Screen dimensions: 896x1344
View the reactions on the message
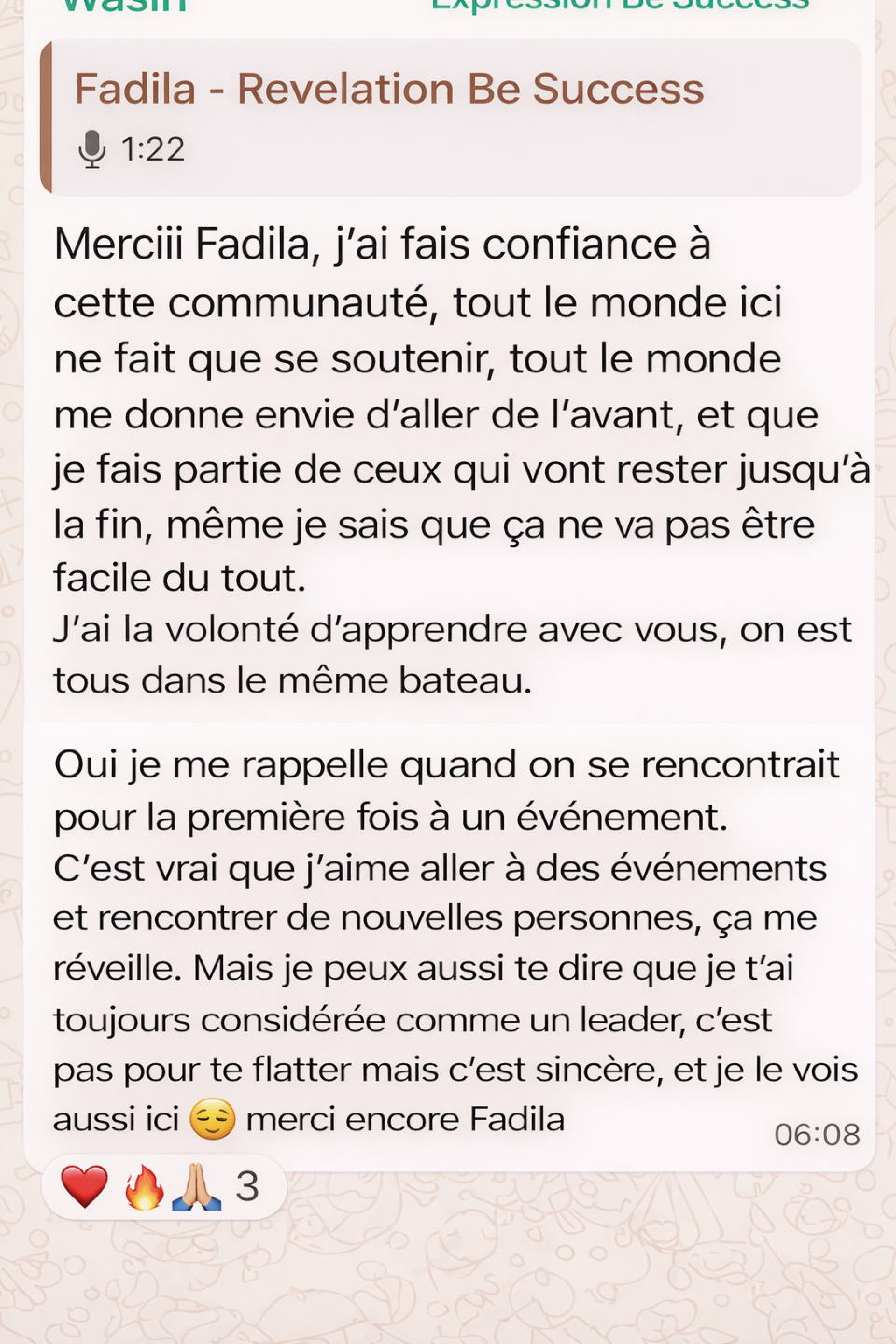(162, 1187)
